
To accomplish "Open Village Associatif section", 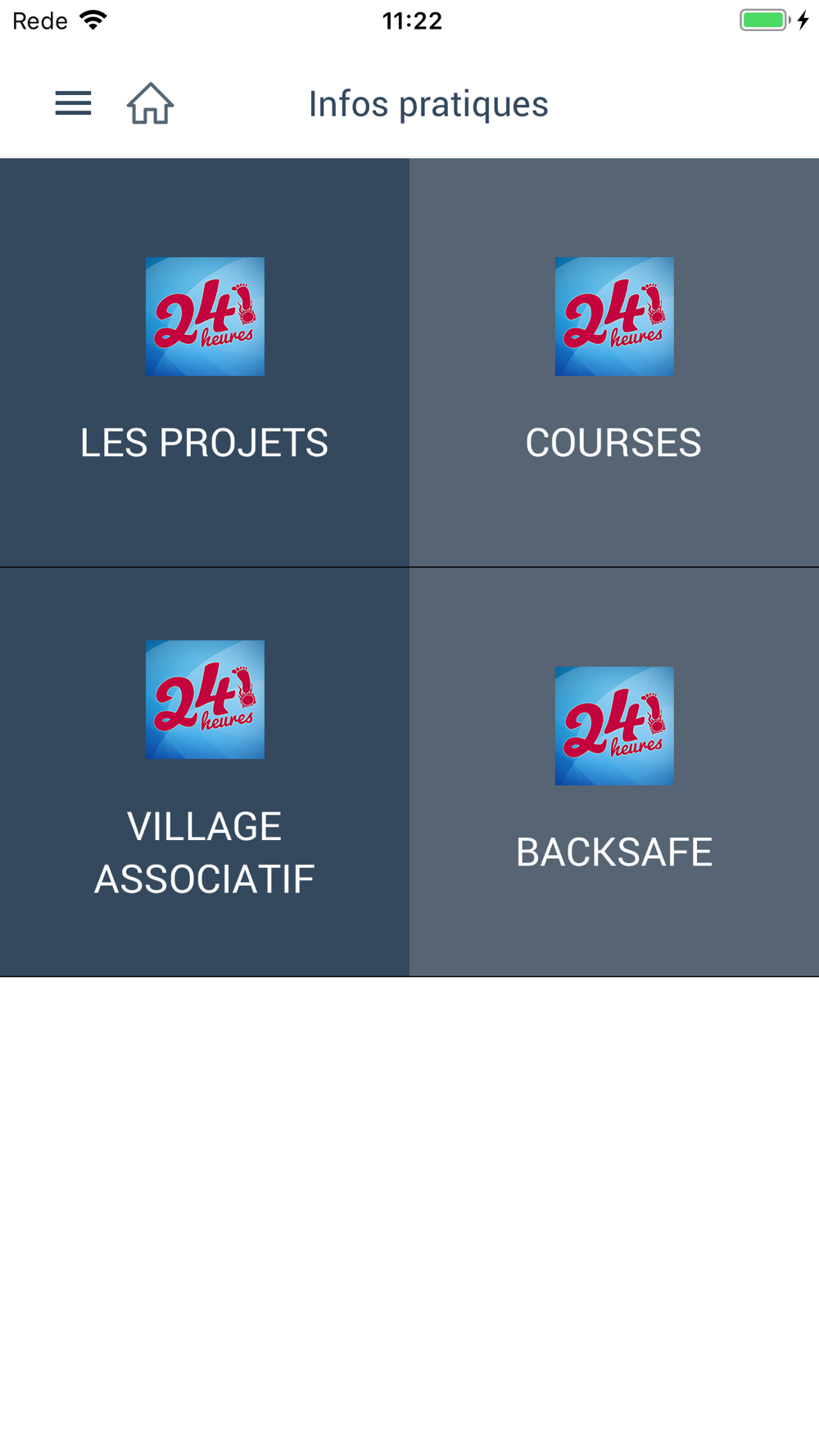I will pos(205,771).
